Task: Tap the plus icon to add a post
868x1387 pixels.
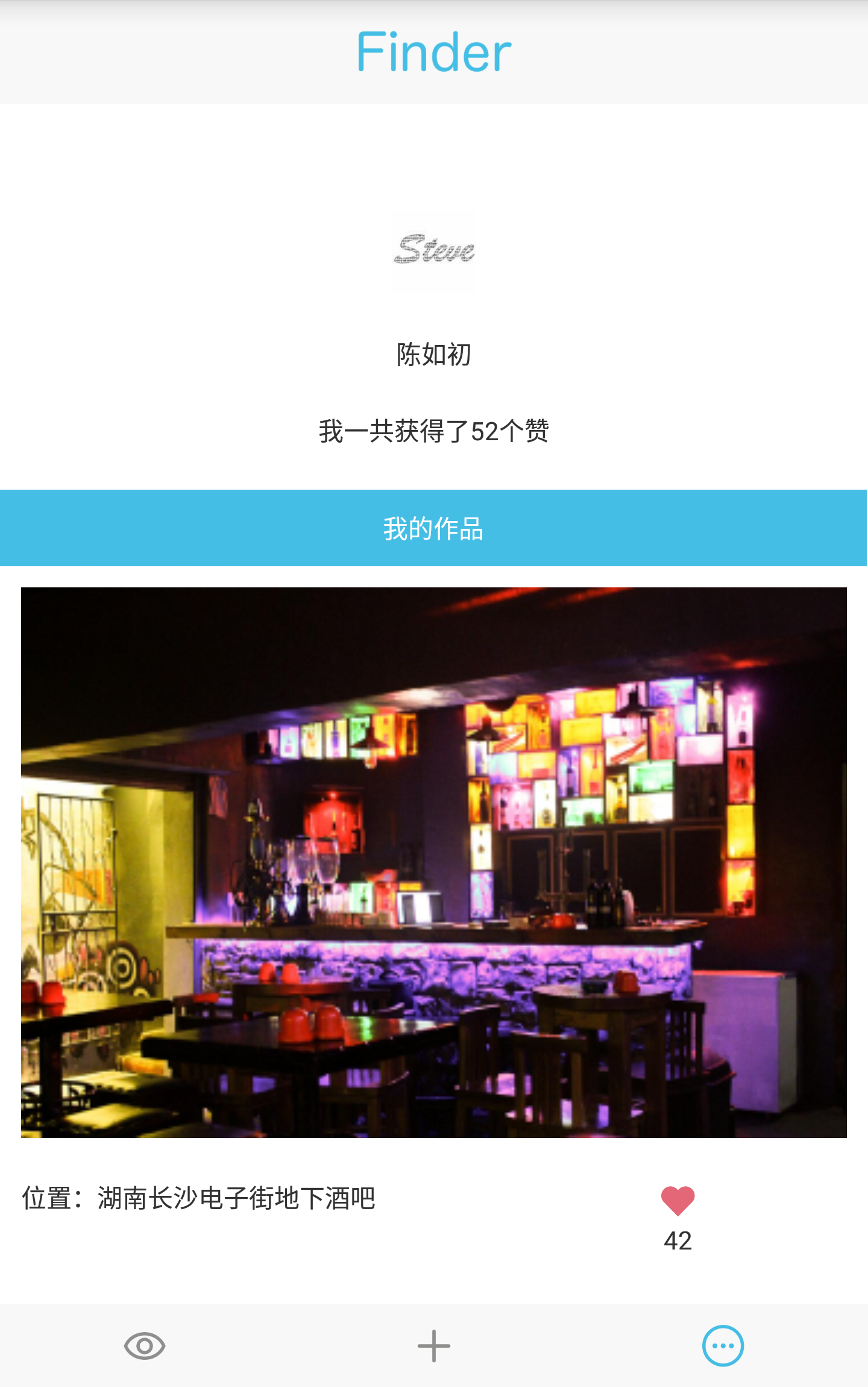Action: [x=433, y=1346]
